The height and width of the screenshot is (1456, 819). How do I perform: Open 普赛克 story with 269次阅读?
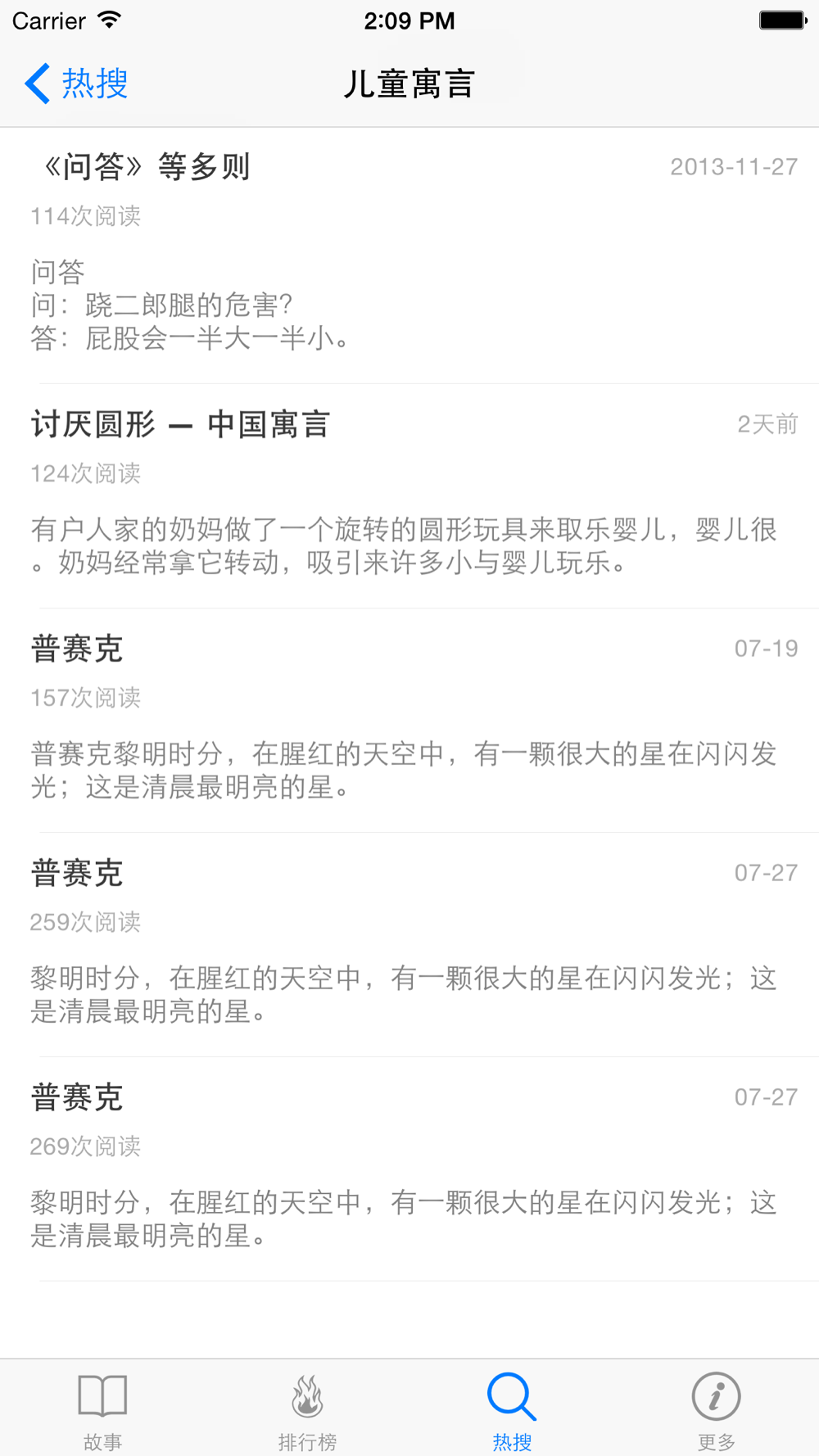(409, 1169)
